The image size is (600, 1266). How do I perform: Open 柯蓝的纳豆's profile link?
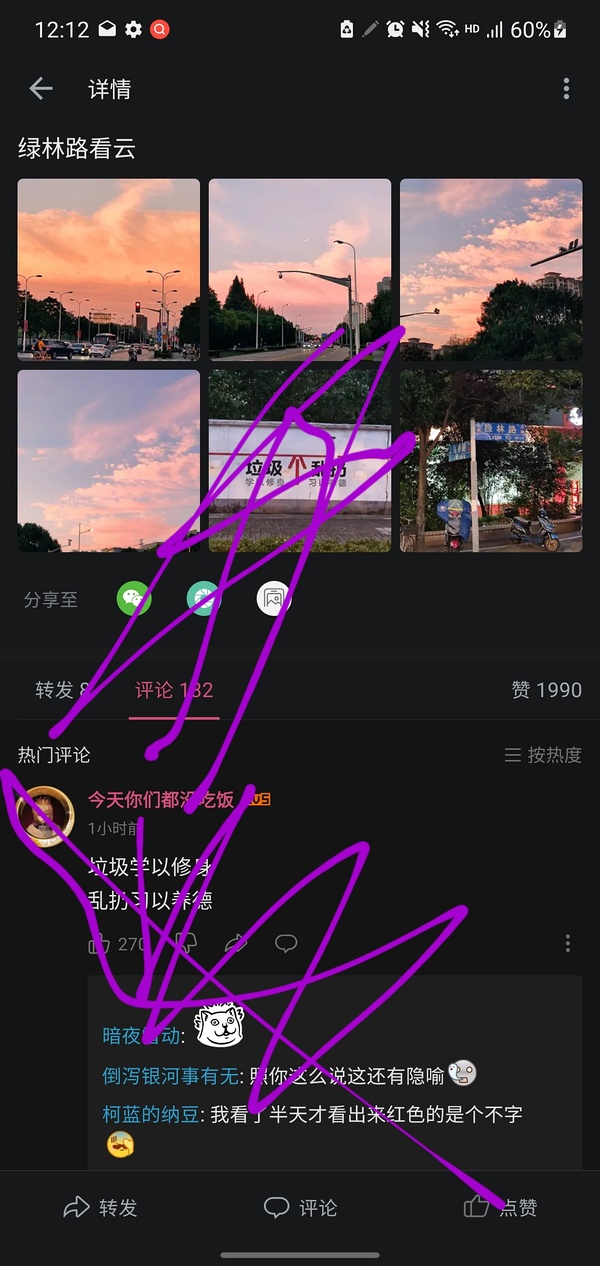coord(151,1114)
